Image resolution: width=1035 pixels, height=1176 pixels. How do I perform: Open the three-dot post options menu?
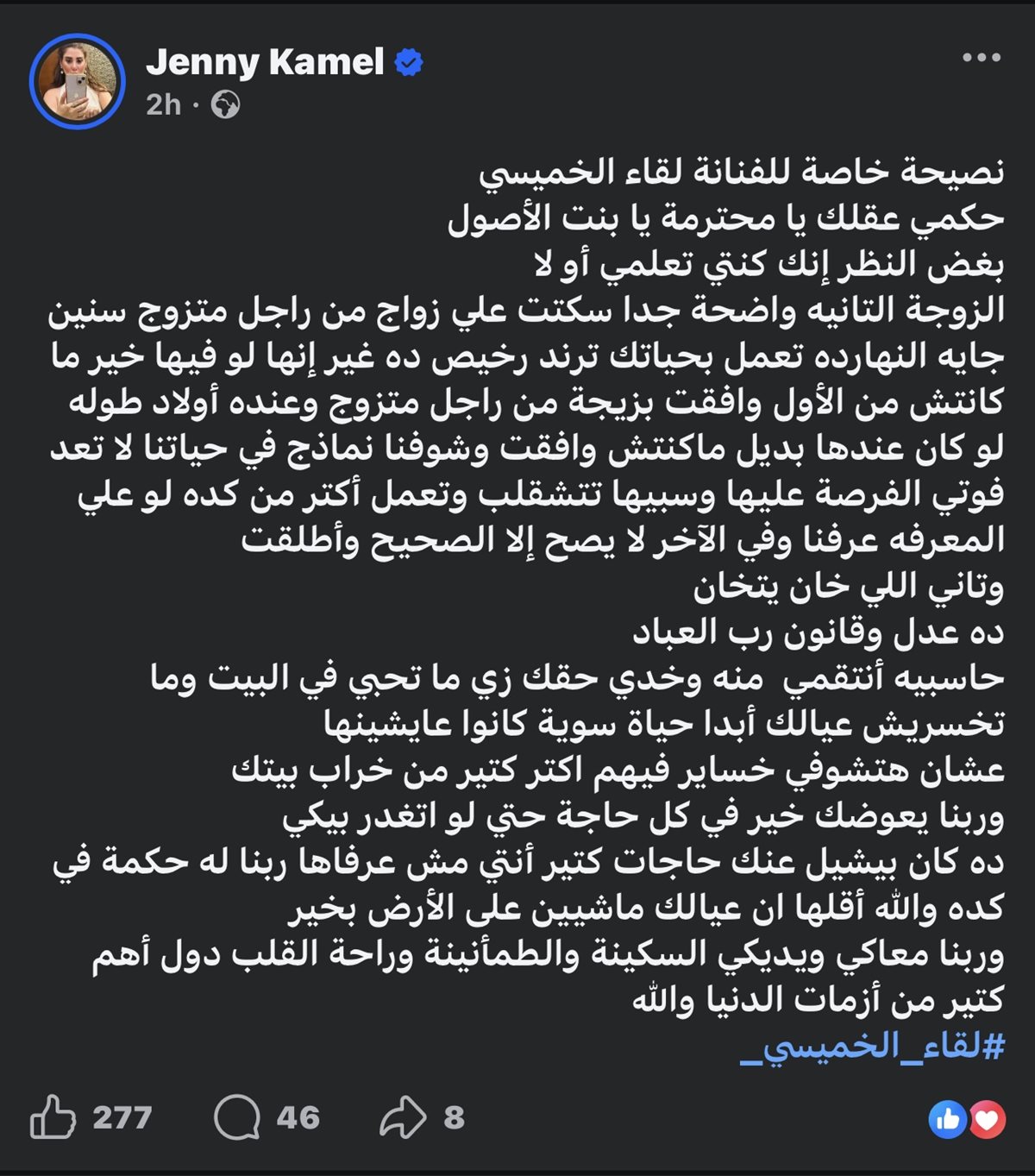pos(982,58)
